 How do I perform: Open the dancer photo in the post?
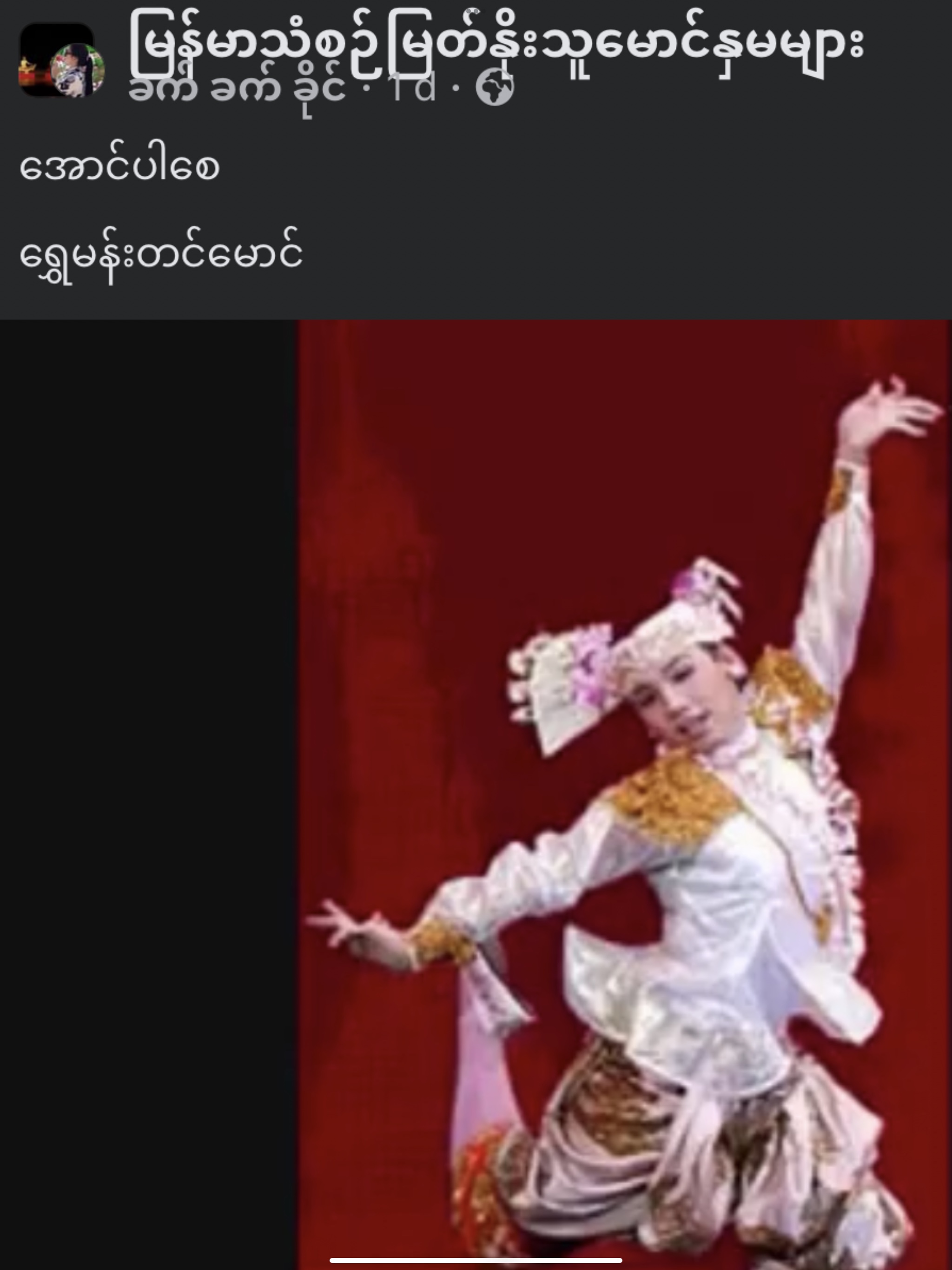coord(623,792)
